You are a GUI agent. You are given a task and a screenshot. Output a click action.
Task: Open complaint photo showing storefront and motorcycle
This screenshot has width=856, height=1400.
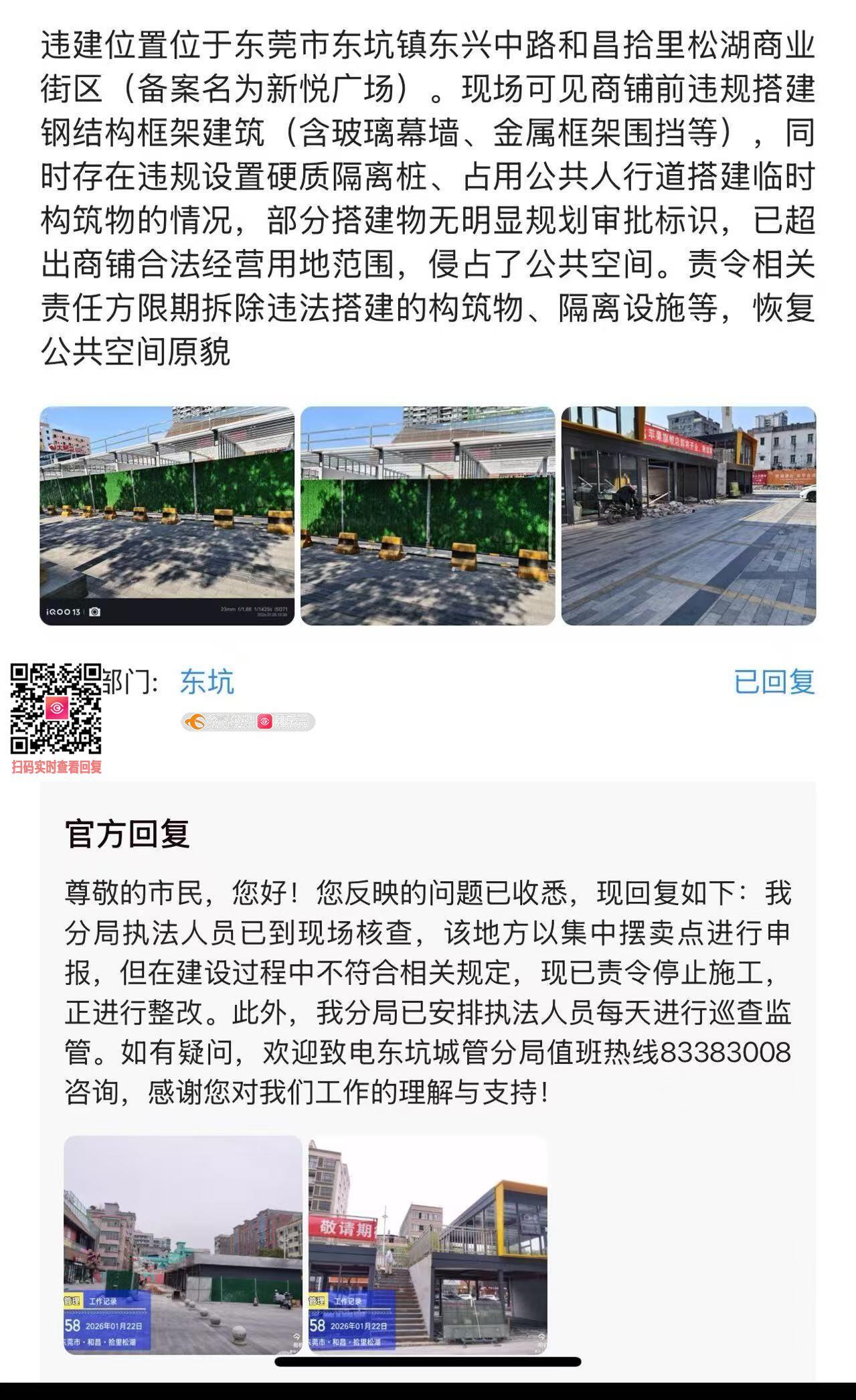688,516
